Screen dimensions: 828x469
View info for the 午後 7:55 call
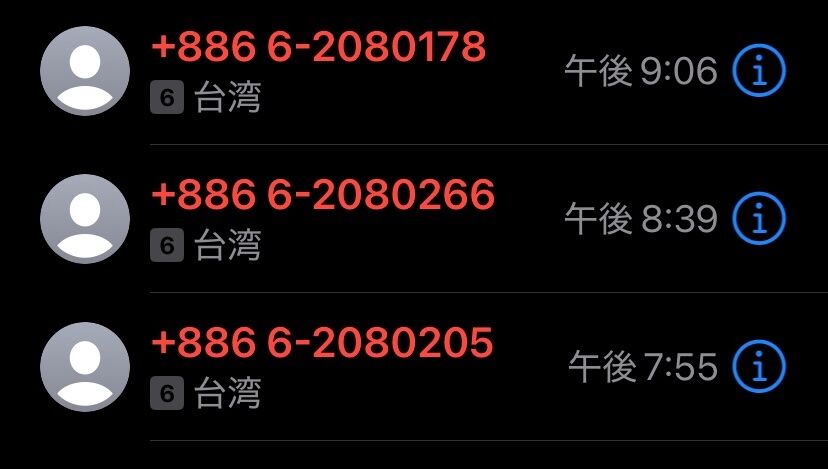759,367
